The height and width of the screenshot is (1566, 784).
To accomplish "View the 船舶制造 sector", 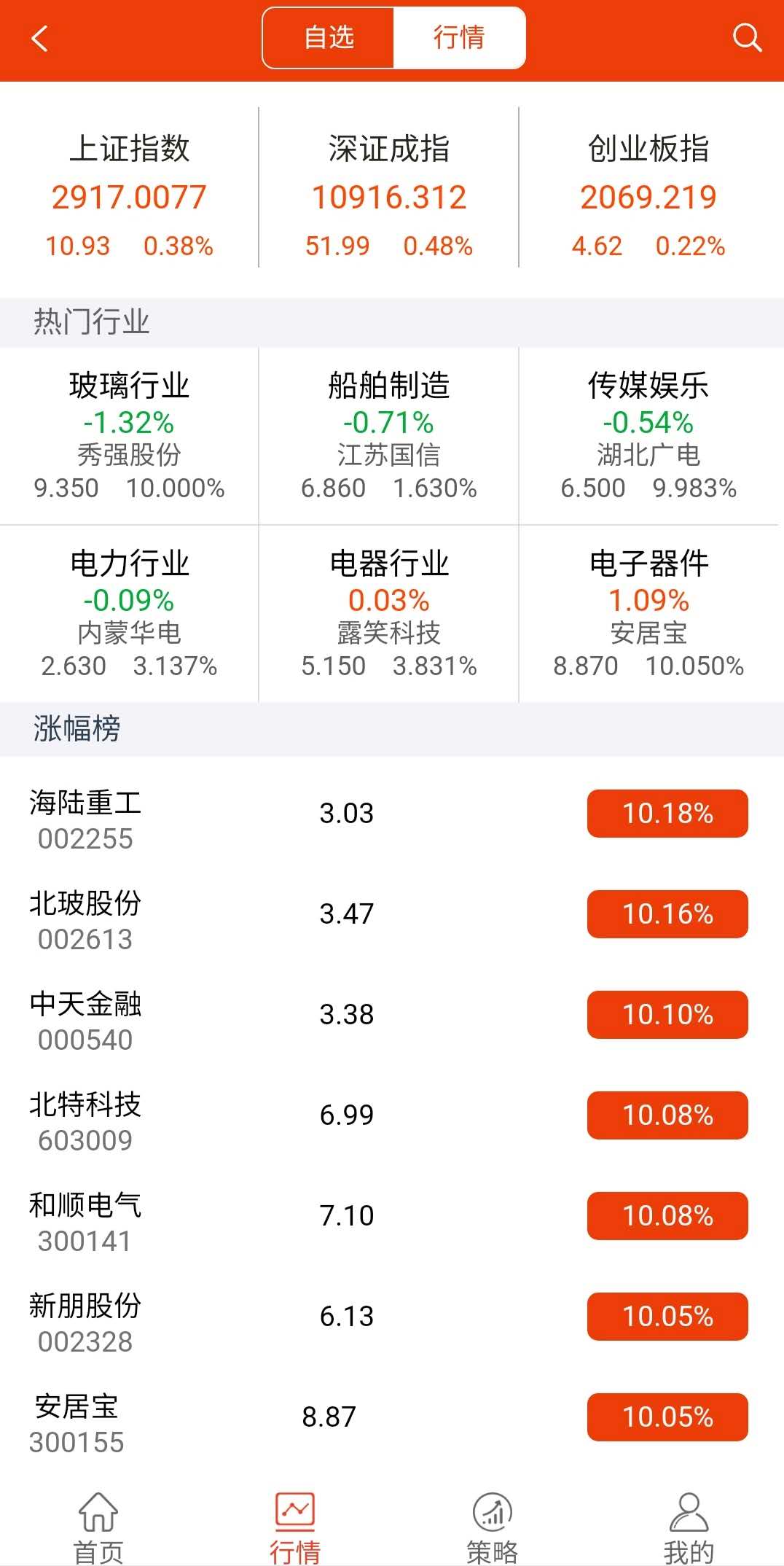I will click(x=388, y=435).
